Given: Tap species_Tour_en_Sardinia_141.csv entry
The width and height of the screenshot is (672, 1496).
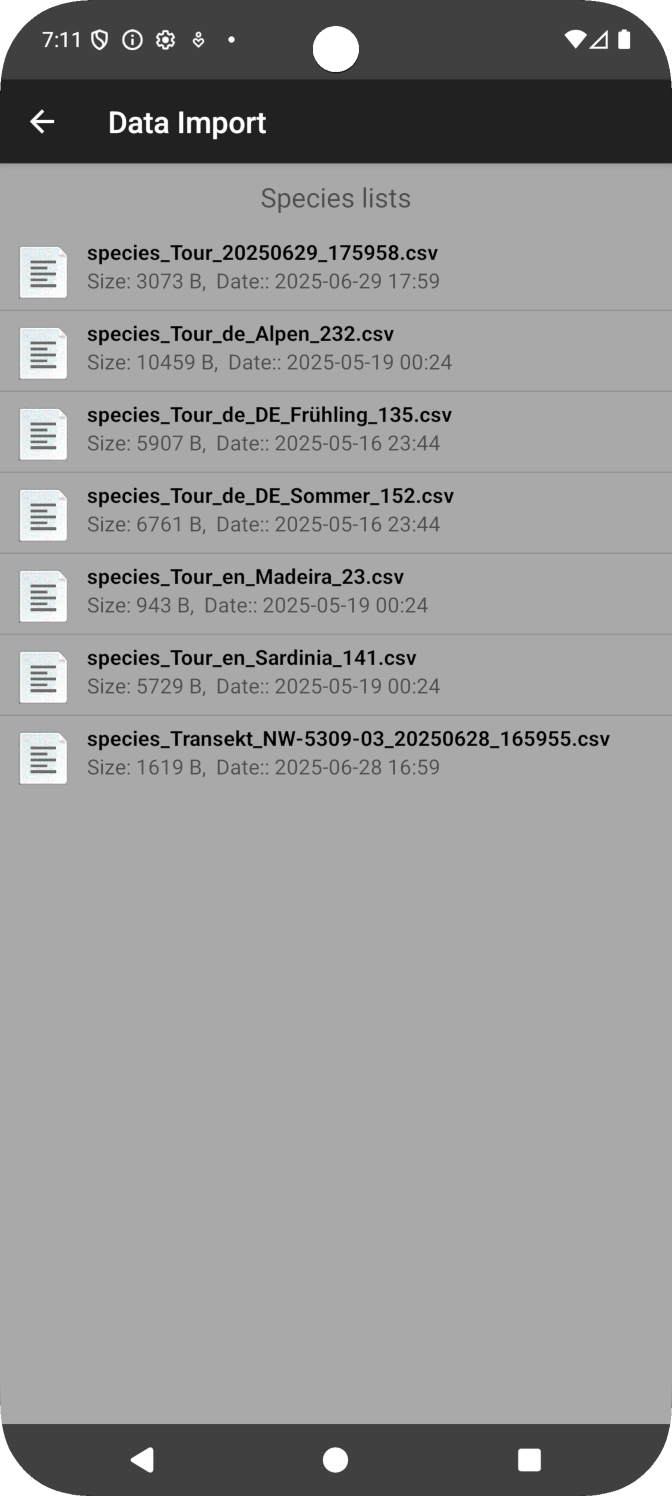Looking at the screenshot, I should [336, 674].
